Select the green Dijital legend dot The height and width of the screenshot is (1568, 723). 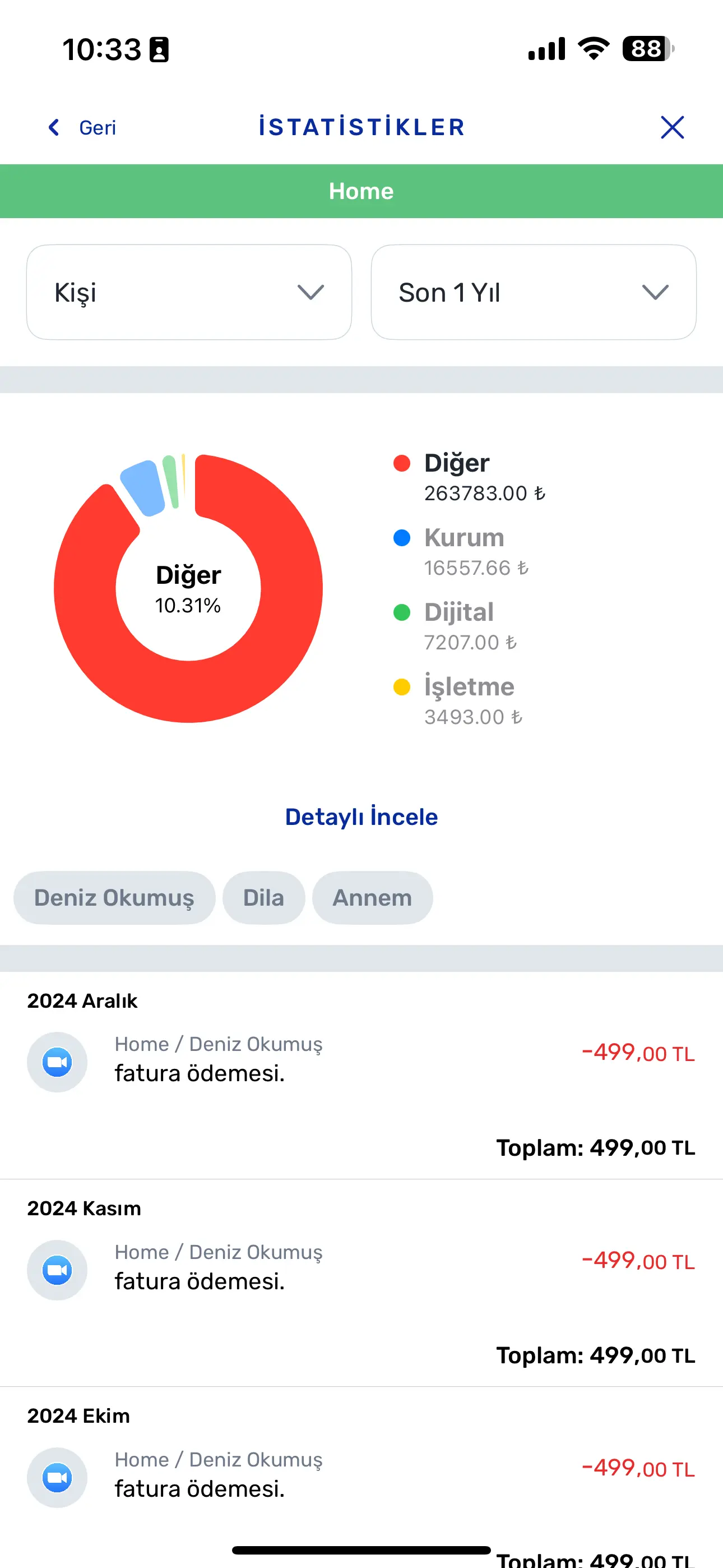pyautogui.click(x=402, y=612)
